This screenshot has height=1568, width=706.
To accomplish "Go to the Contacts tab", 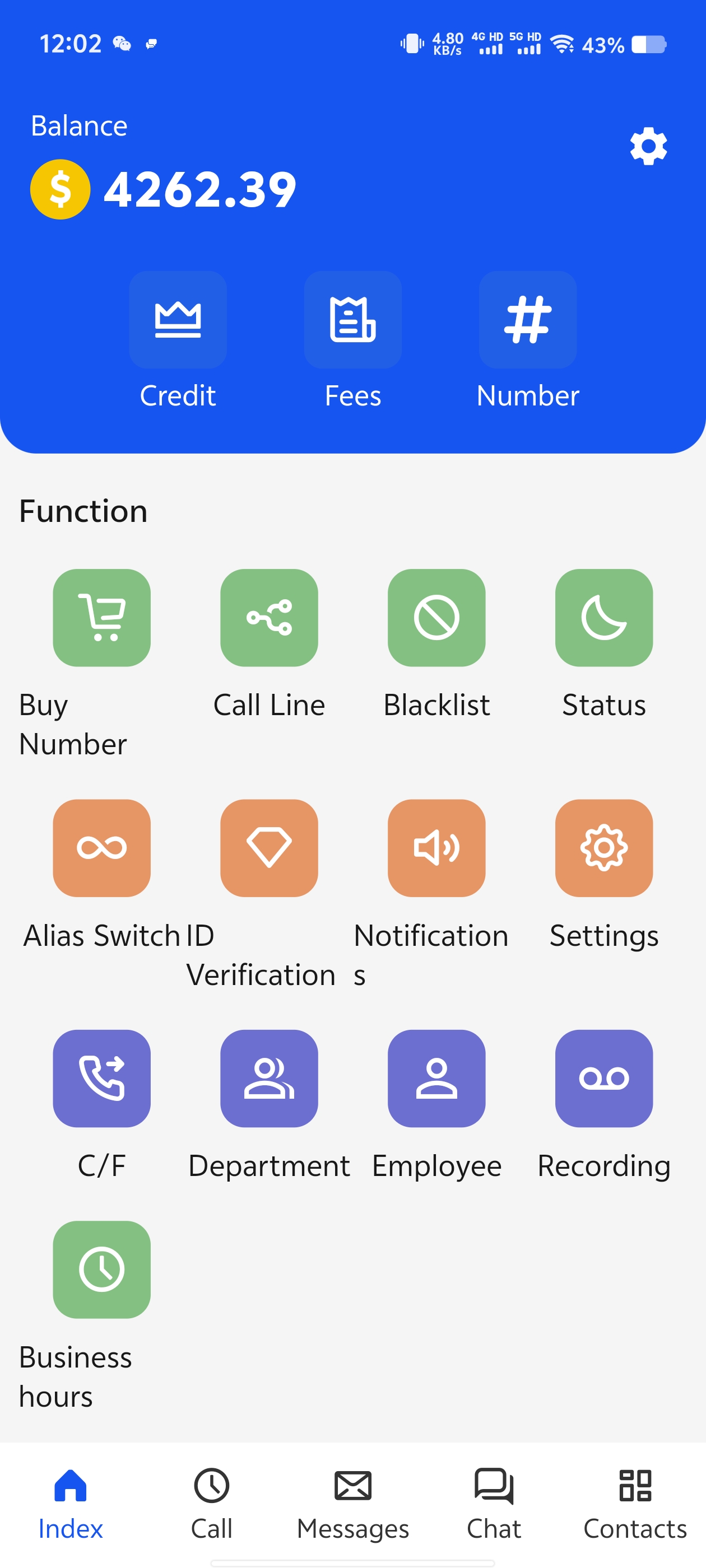I will pyautogui.click(x=635, y=1503).
